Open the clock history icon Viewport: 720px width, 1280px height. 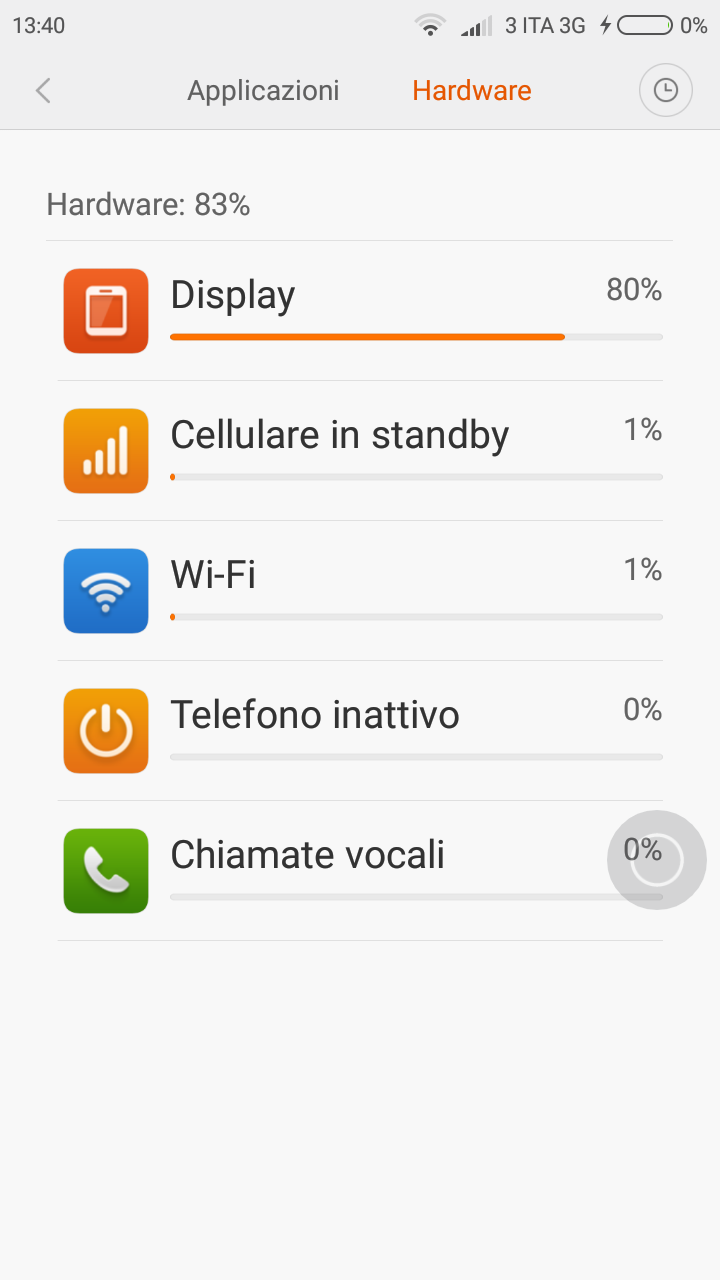(665, 91)
